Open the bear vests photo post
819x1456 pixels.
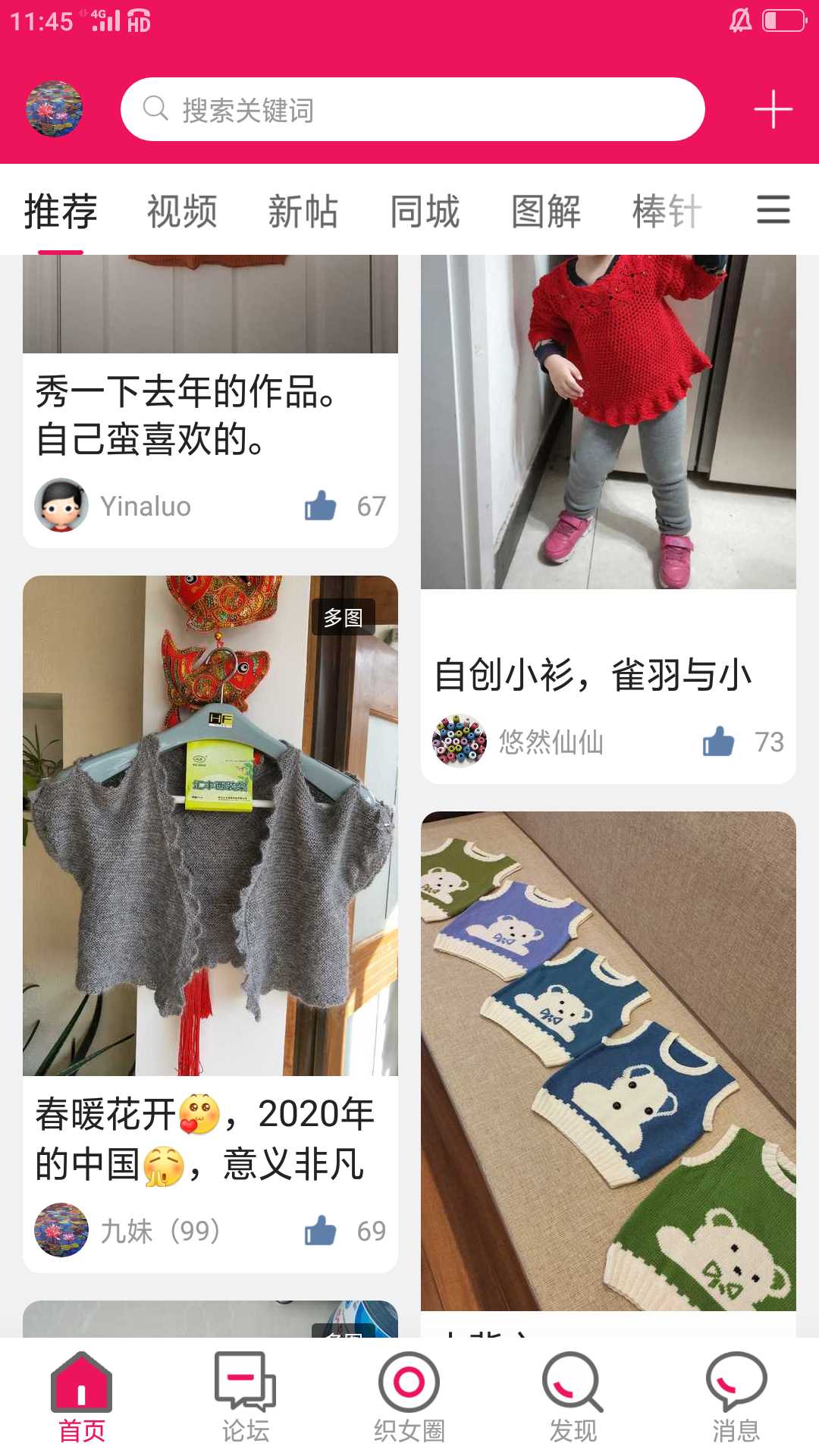click(608, 1062)
